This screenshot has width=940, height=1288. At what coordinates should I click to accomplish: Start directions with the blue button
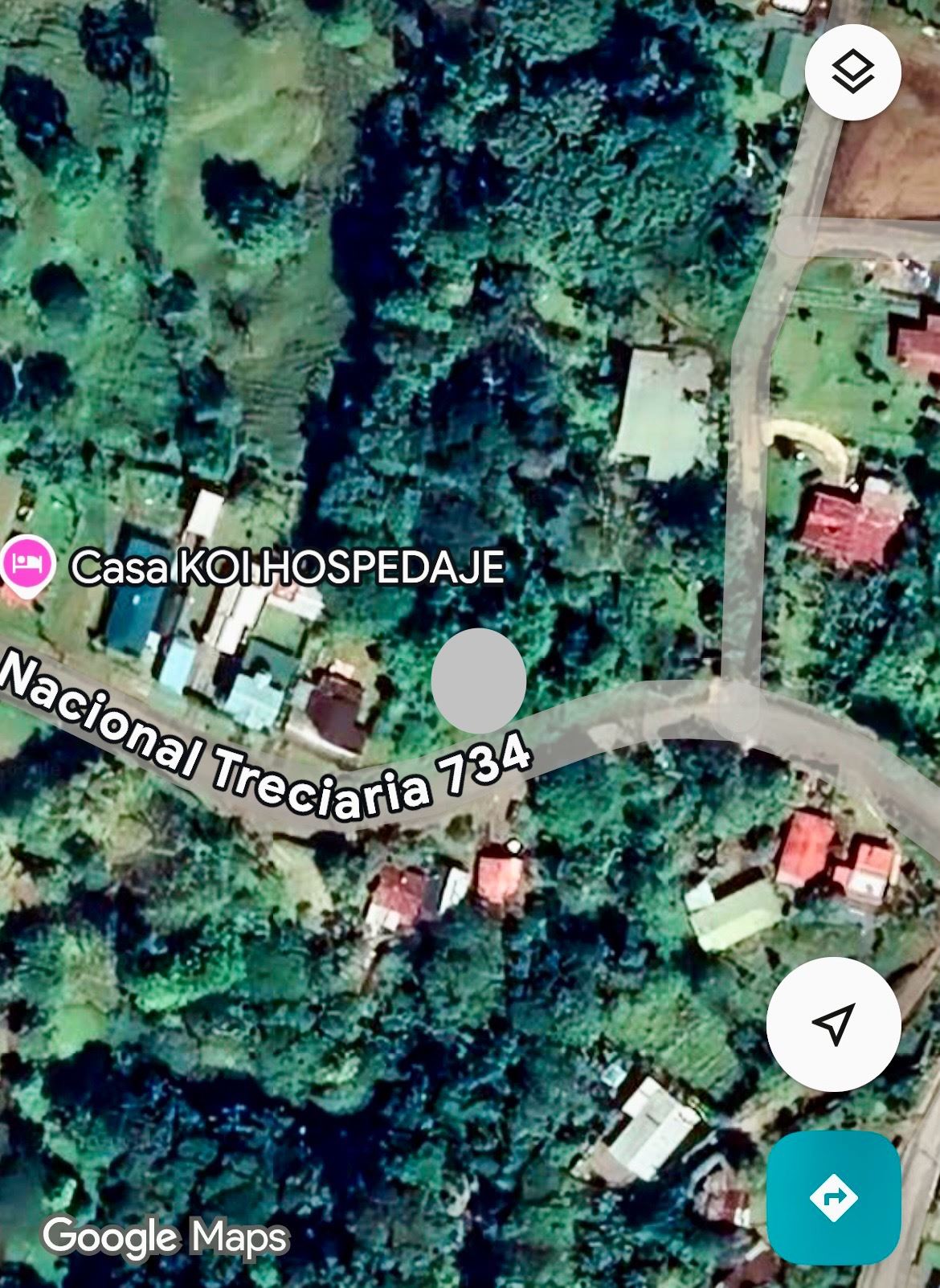833,1198
